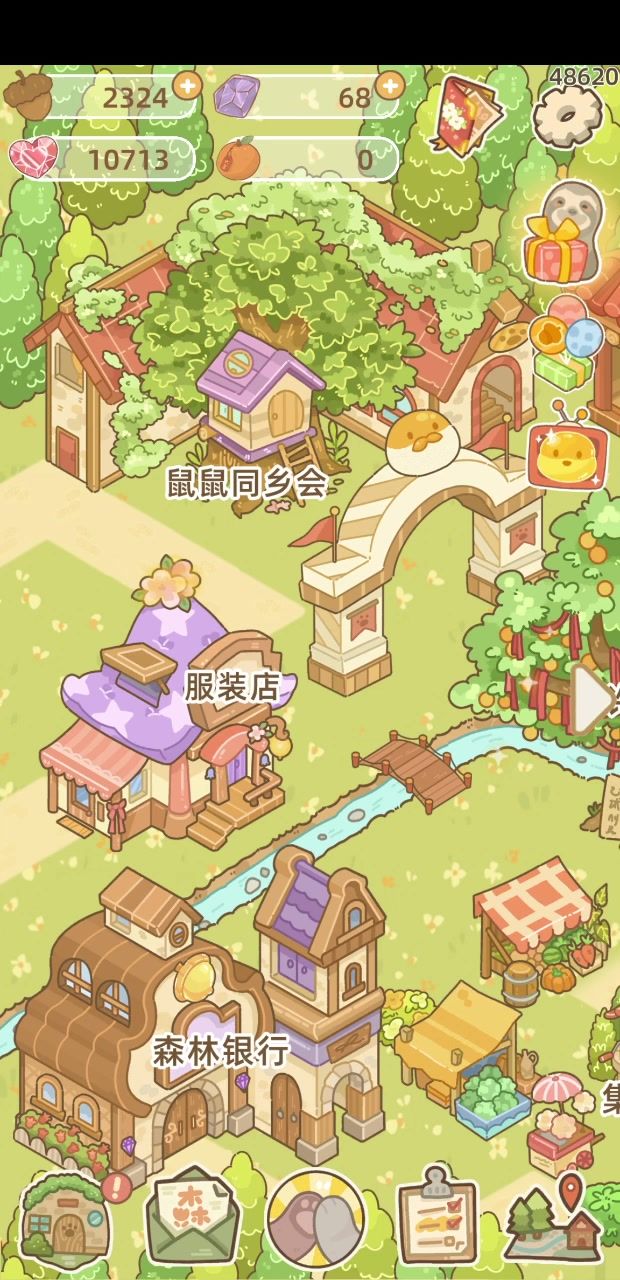Add purple gems with the plus button
The image size is (620, 1280).
click(390, 83)
